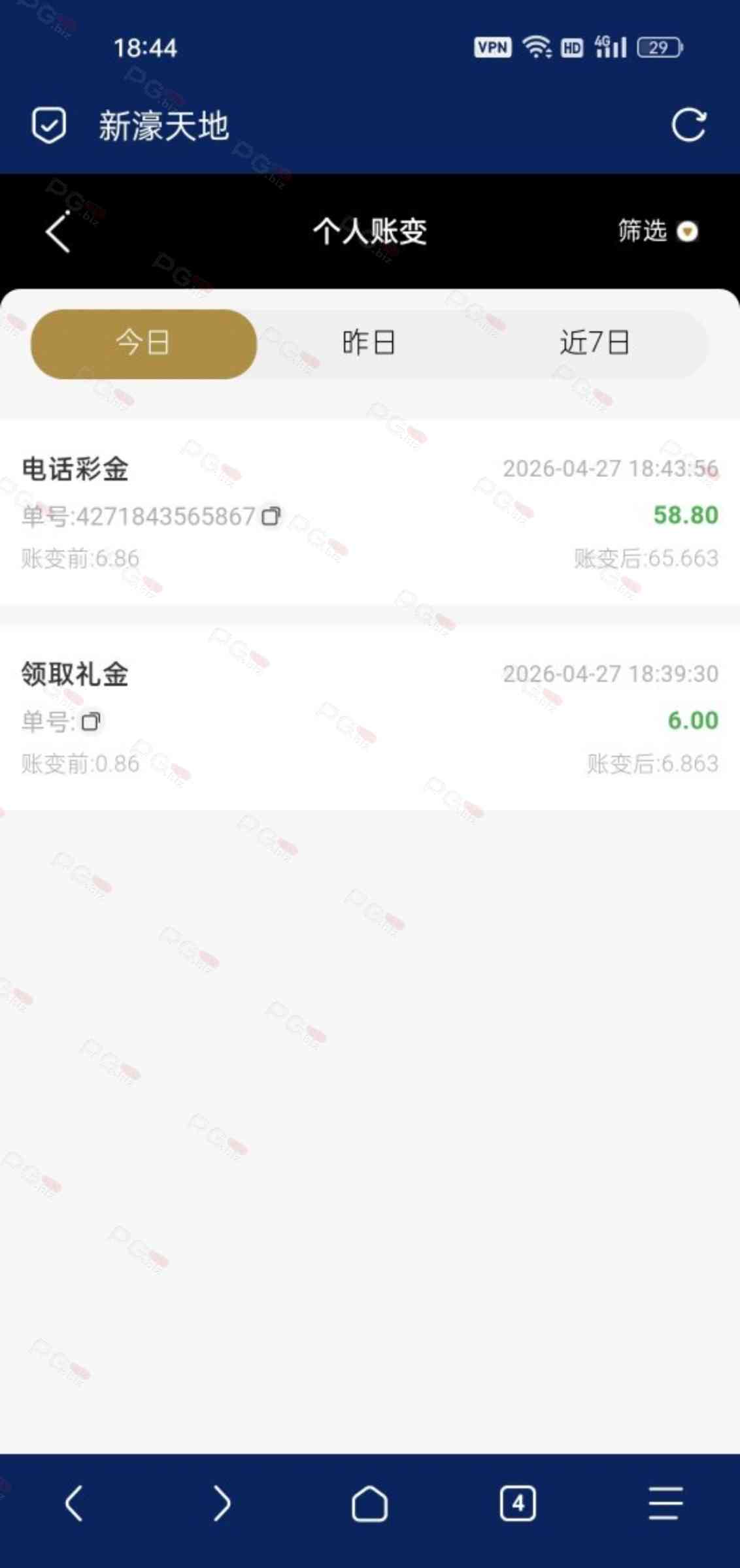Select the 今日 tab
Screen dimensions: 740x1568
coord(144,344)
